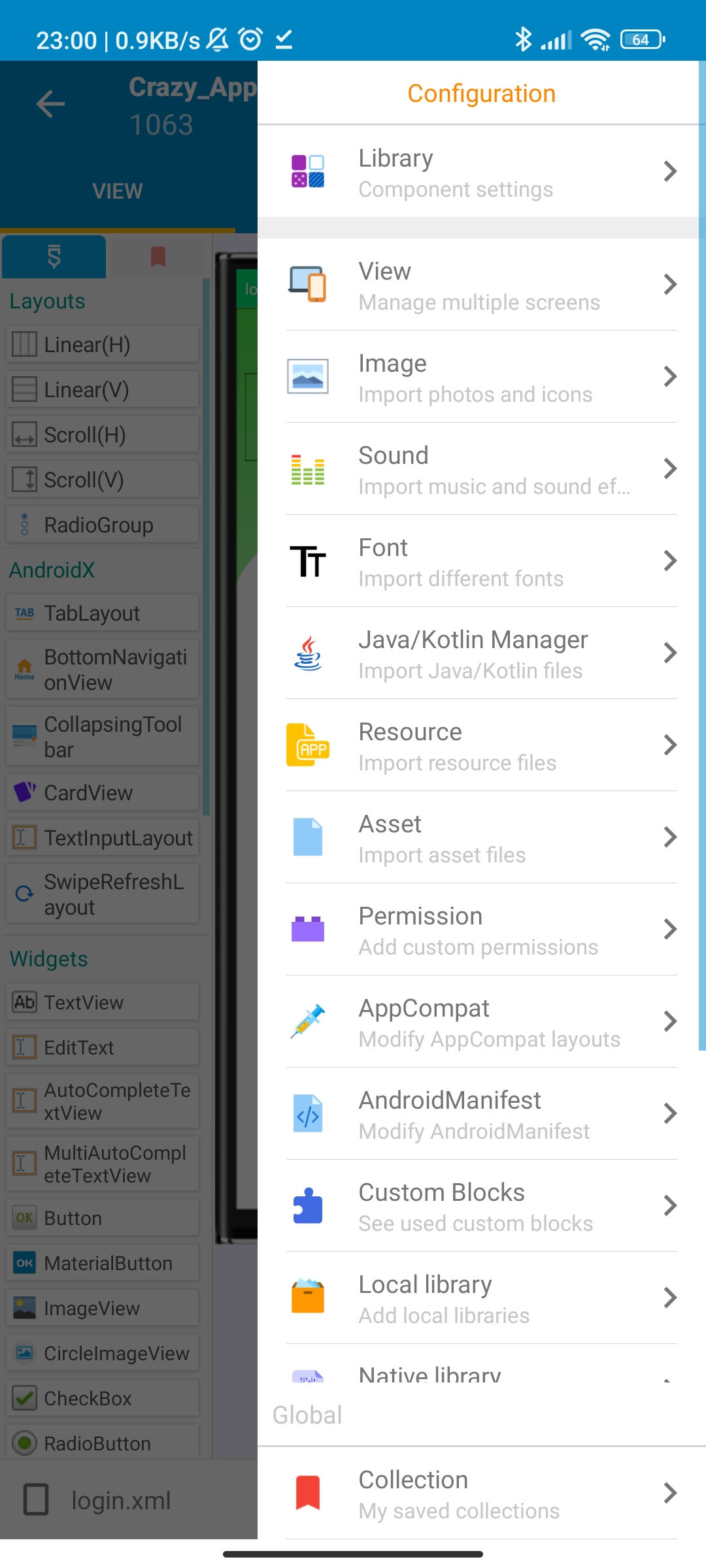The image size is (706, 1568).
Task: Open the bookmark palette tab
Action: (158, 256)
